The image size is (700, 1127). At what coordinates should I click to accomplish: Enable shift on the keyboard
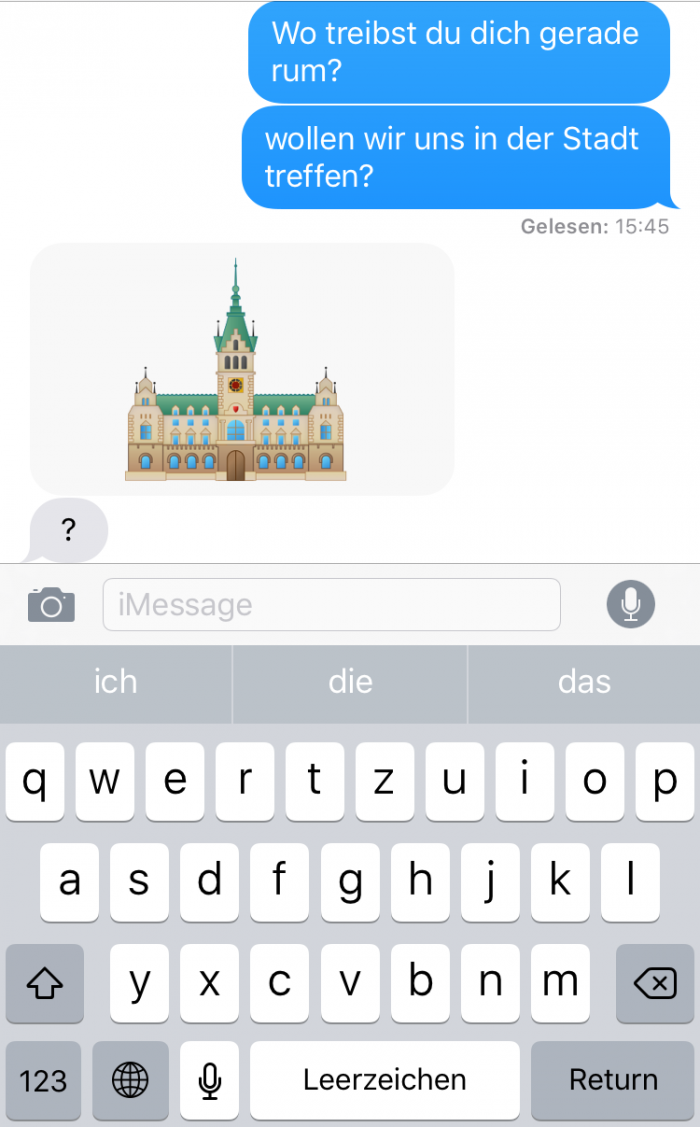44,984
